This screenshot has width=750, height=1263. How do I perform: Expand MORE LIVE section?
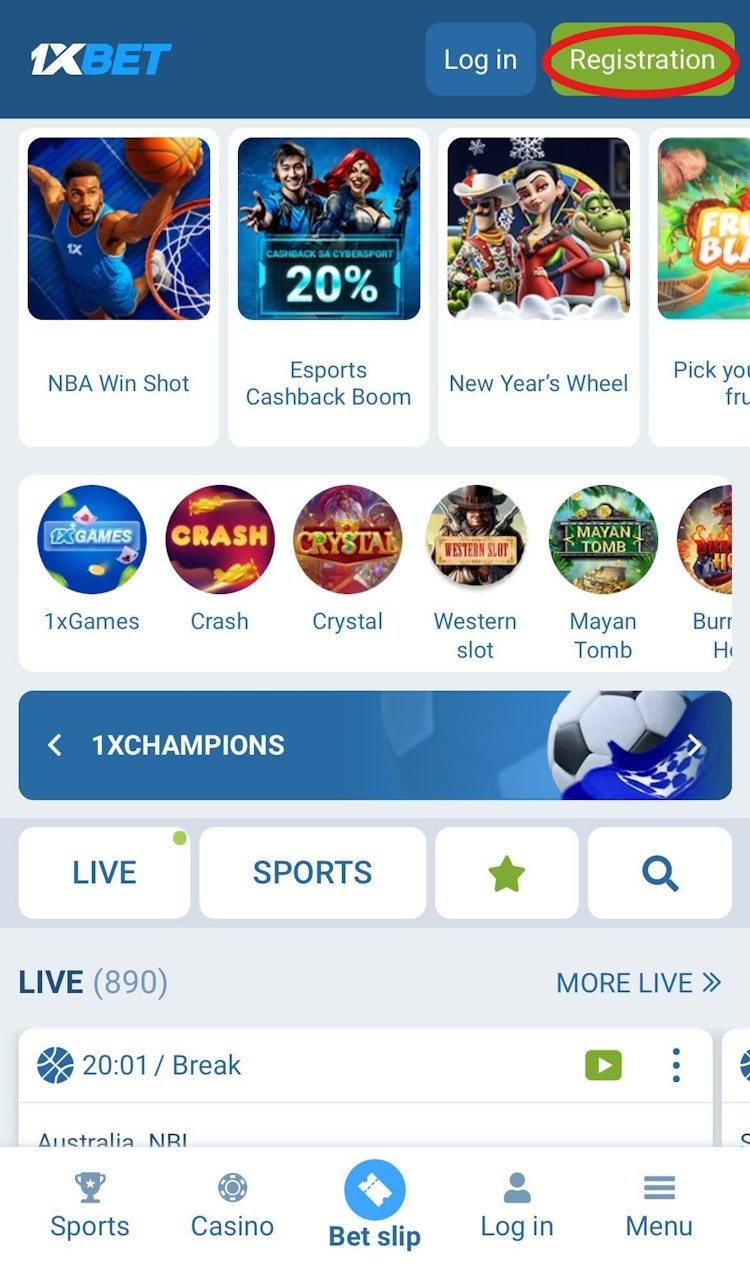click(640, 982)
